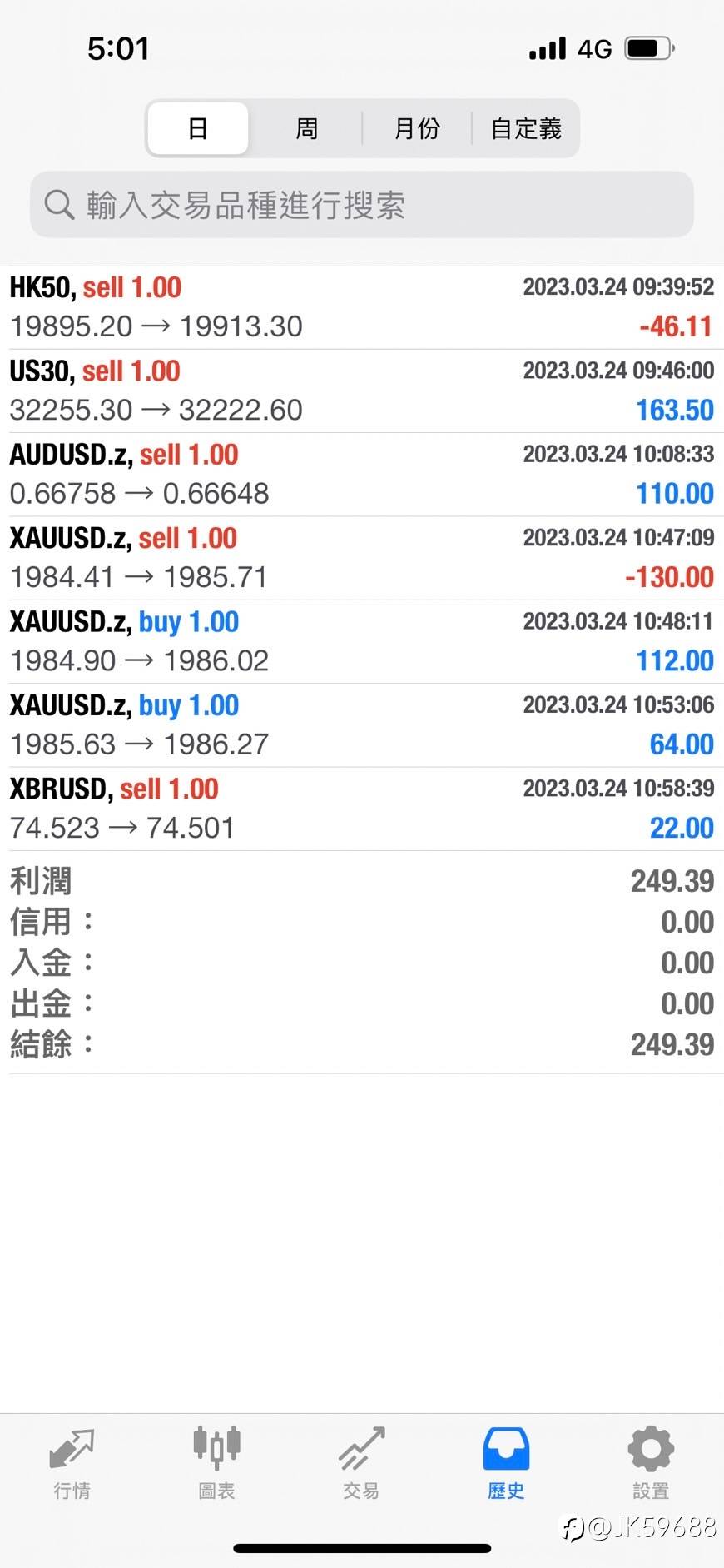The height and width of the screenshot is (1568, 724).
Task: Select the 日 (day) period segment
Action: click(198, 128)
